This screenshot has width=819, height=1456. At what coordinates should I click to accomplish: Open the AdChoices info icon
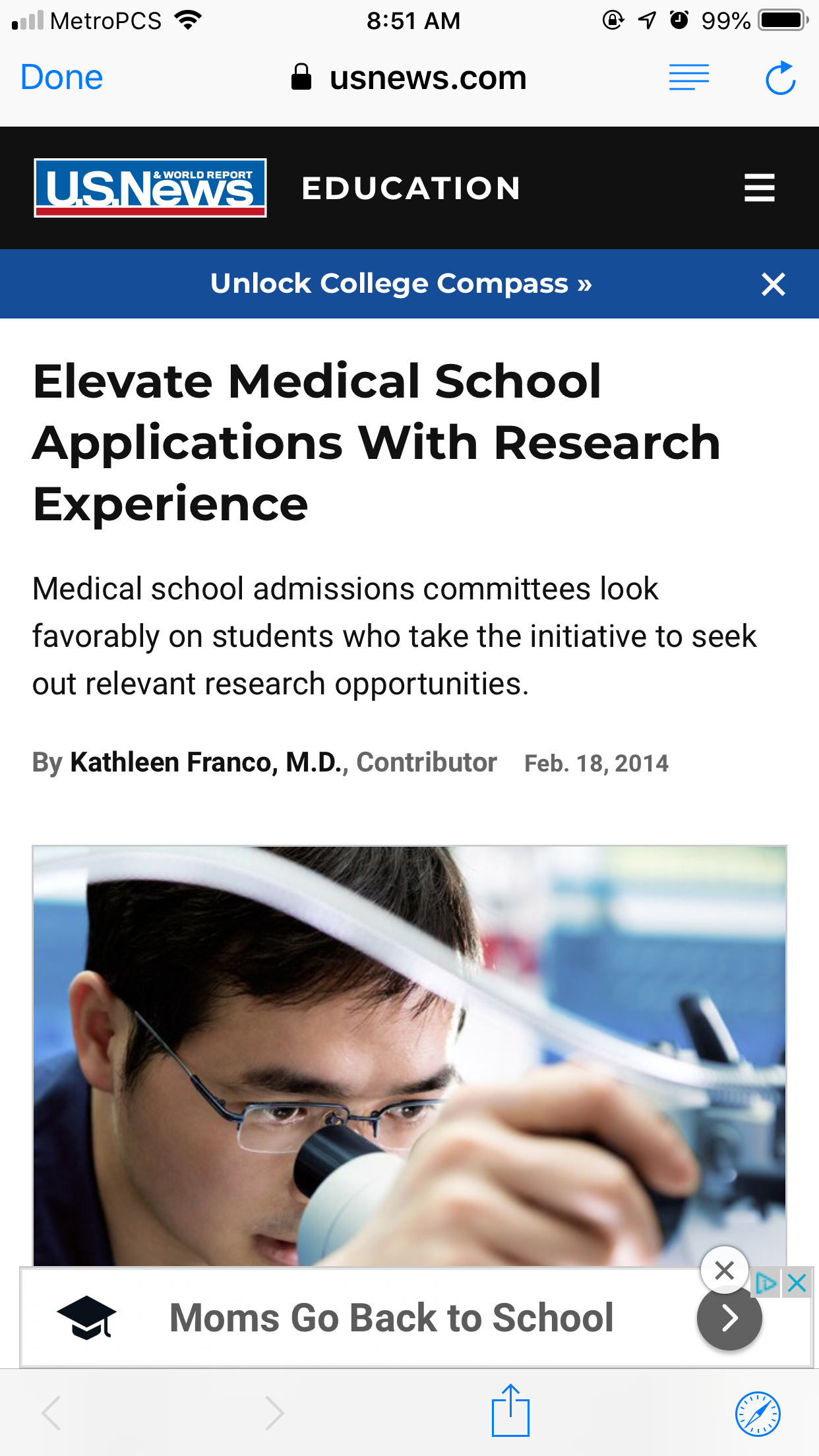tap(766, 1283)
